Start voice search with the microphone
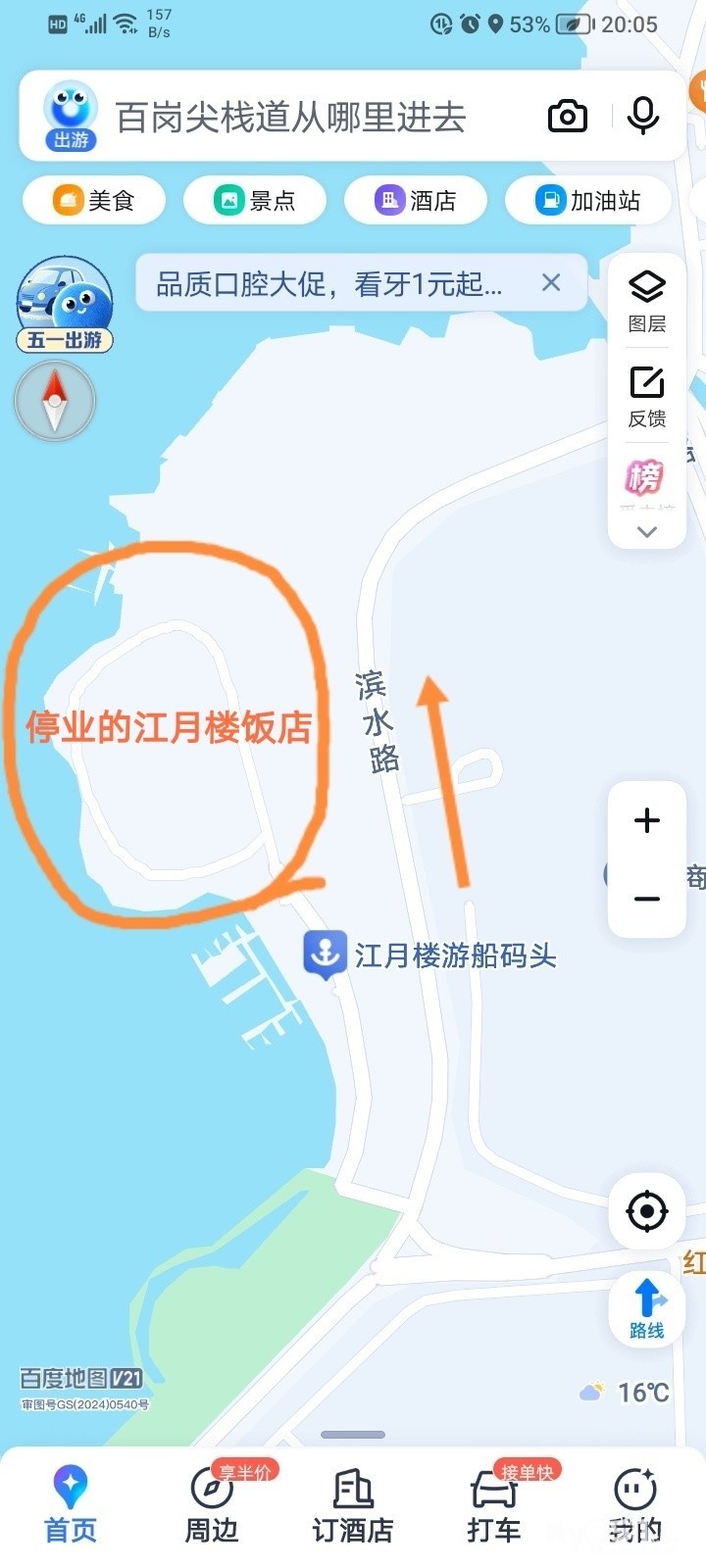706x1568 pixels. 643,117
